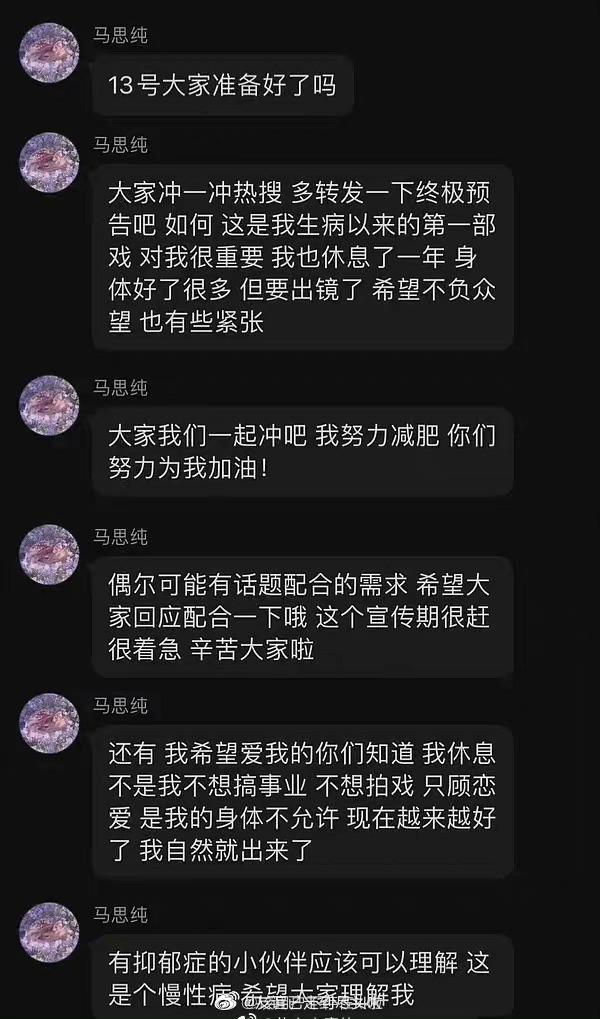The width and height of the screenshot is (600, 1019).
Task: Open 马思纯's avatar beside the 13号大家准备好了吗 message
Action: [x=49, y=54]
